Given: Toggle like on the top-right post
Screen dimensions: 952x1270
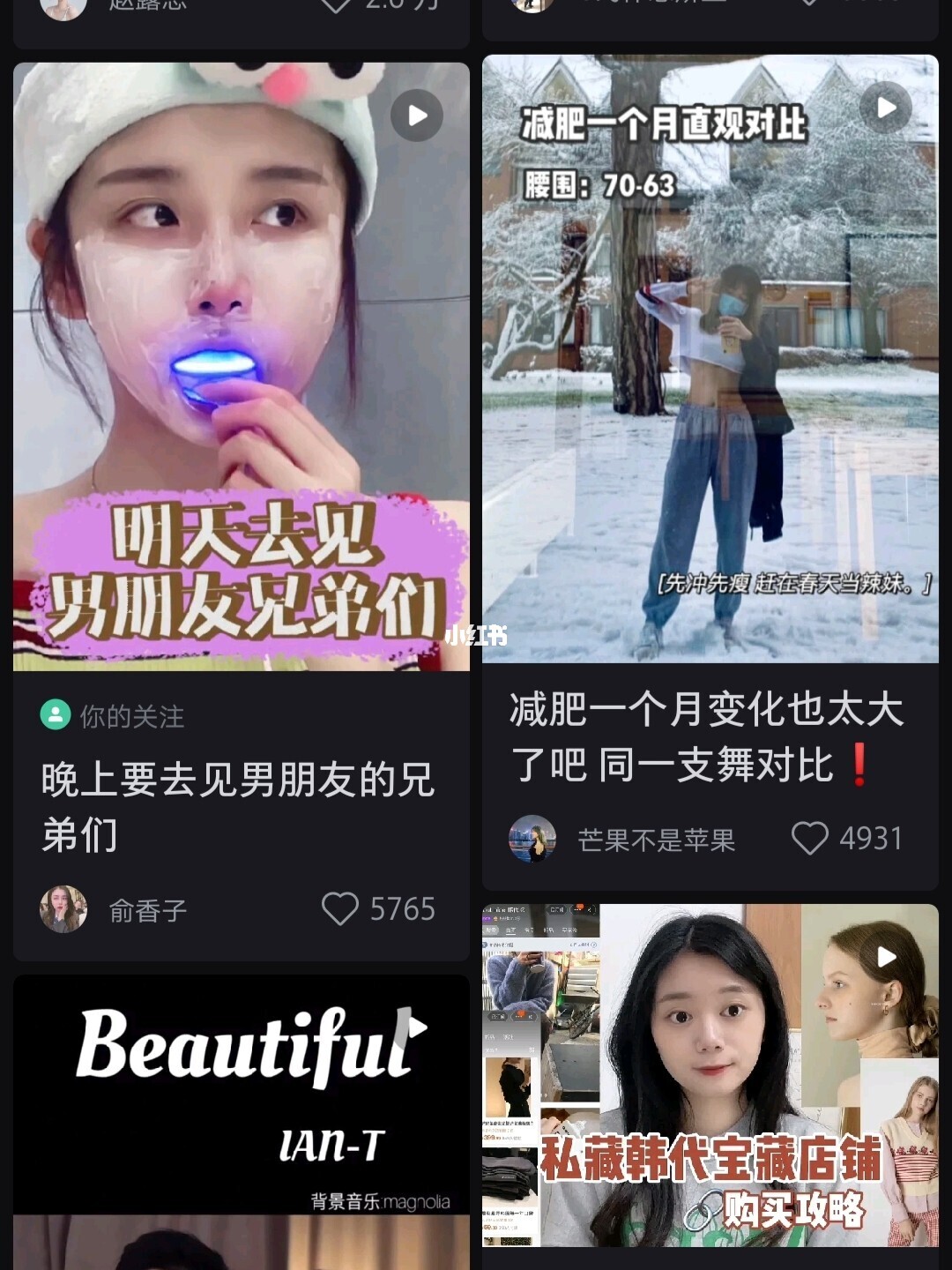Looking at the screenshot, I should pos(808,4).
